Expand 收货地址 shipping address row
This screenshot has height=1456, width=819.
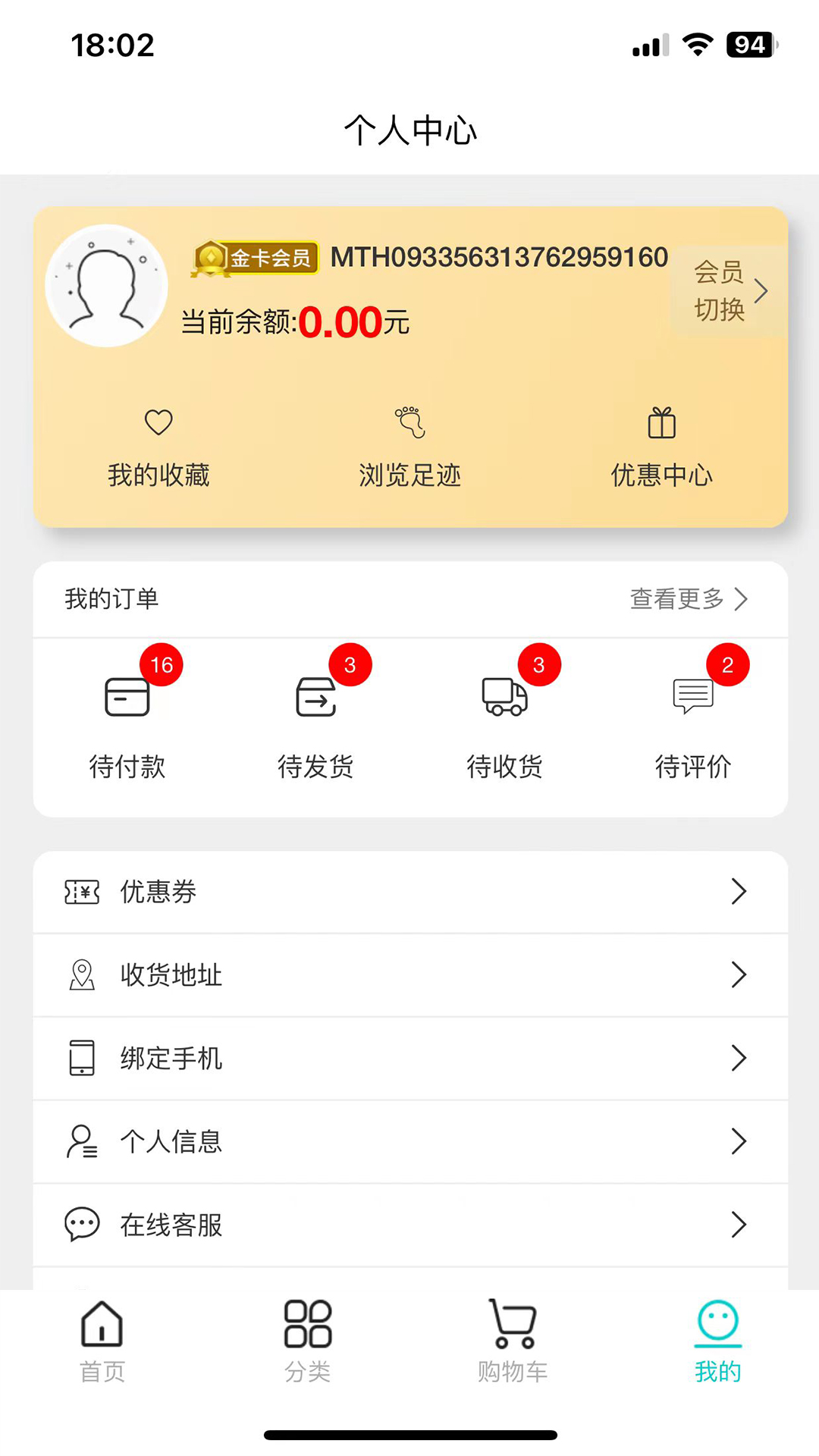(x=409, y=975)
